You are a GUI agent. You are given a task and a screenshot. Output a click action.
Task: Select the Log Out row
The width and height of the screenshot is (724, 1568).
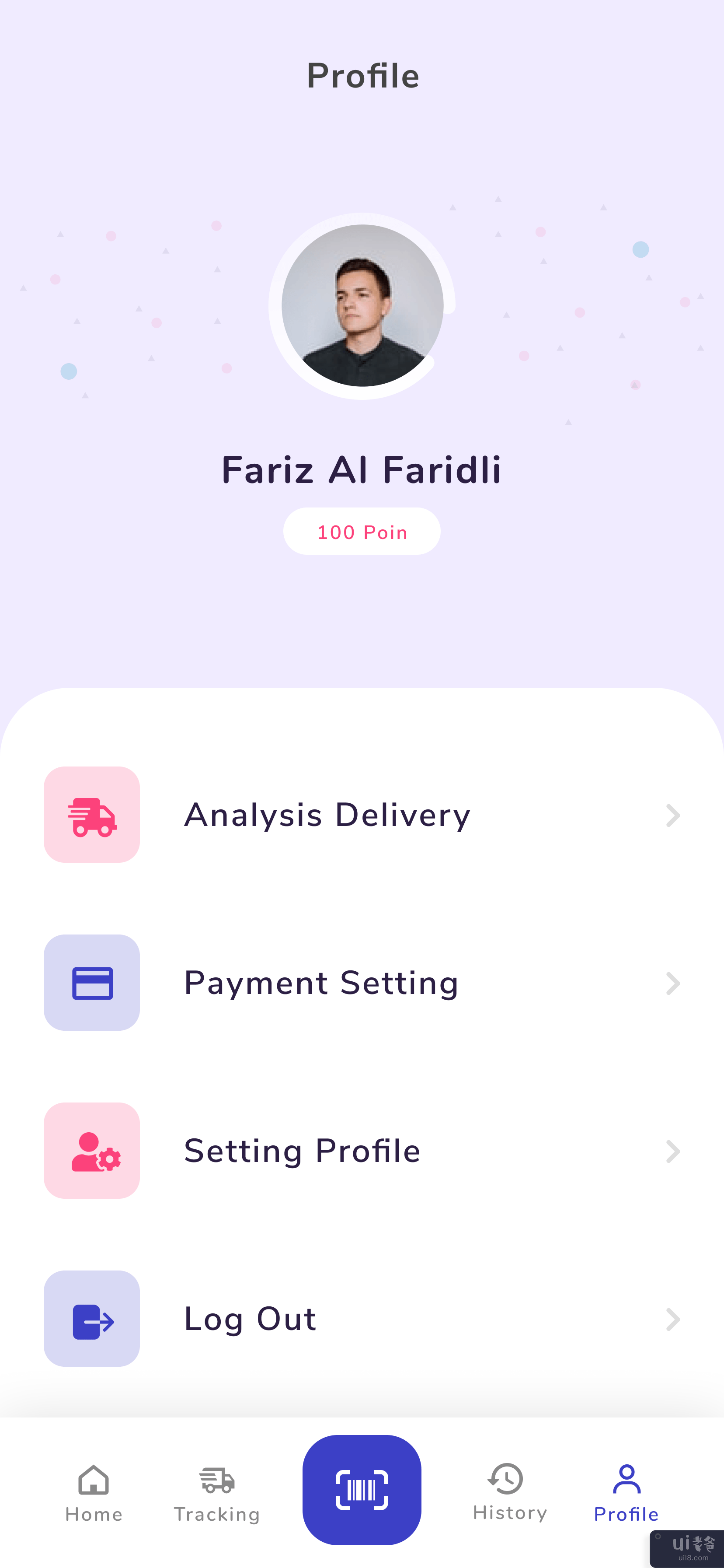[362, 1319]
